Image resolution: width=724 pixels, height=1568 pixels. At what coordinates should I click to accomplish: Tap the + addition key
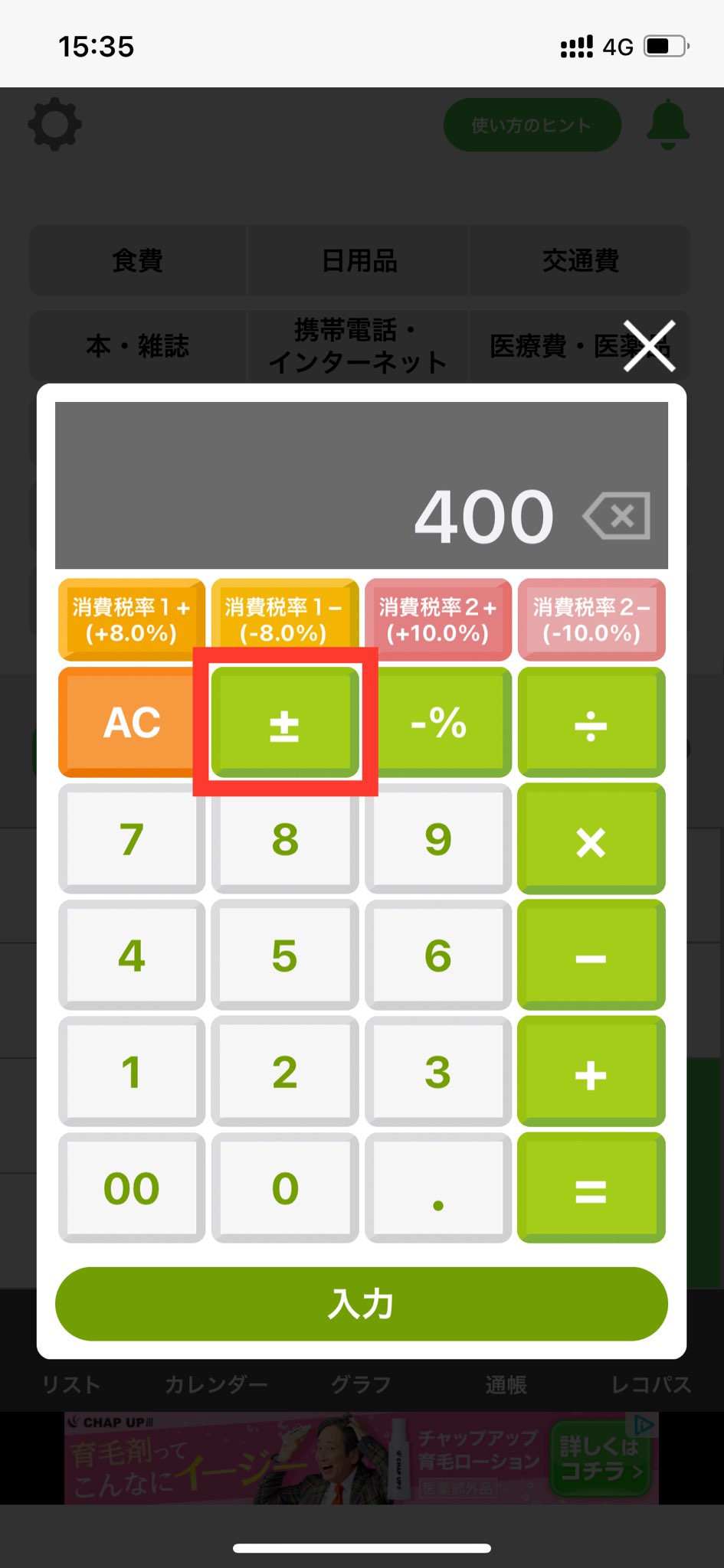point(591,1072)
